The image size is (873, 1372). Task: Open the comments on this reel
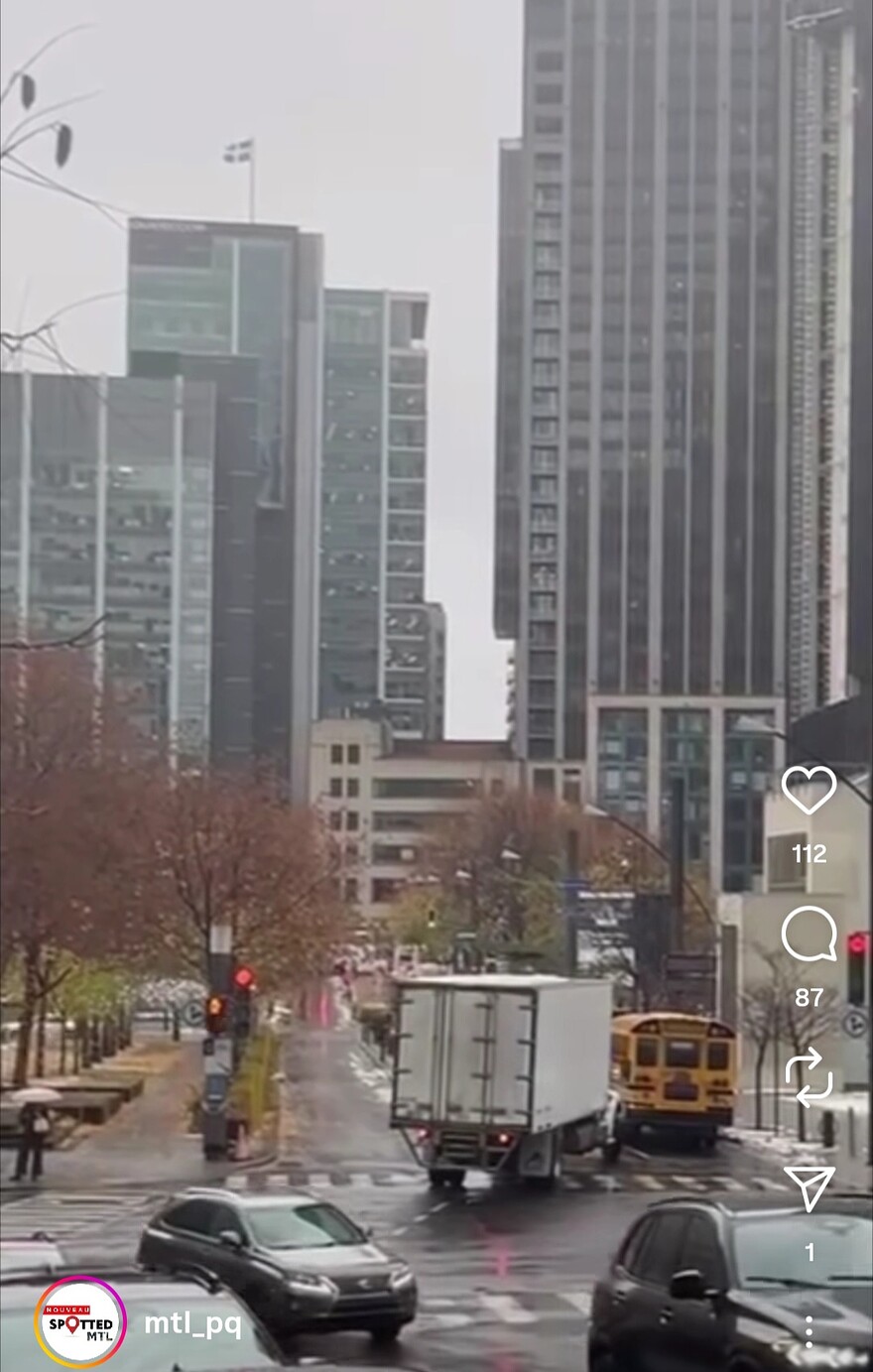coord(809,934)
